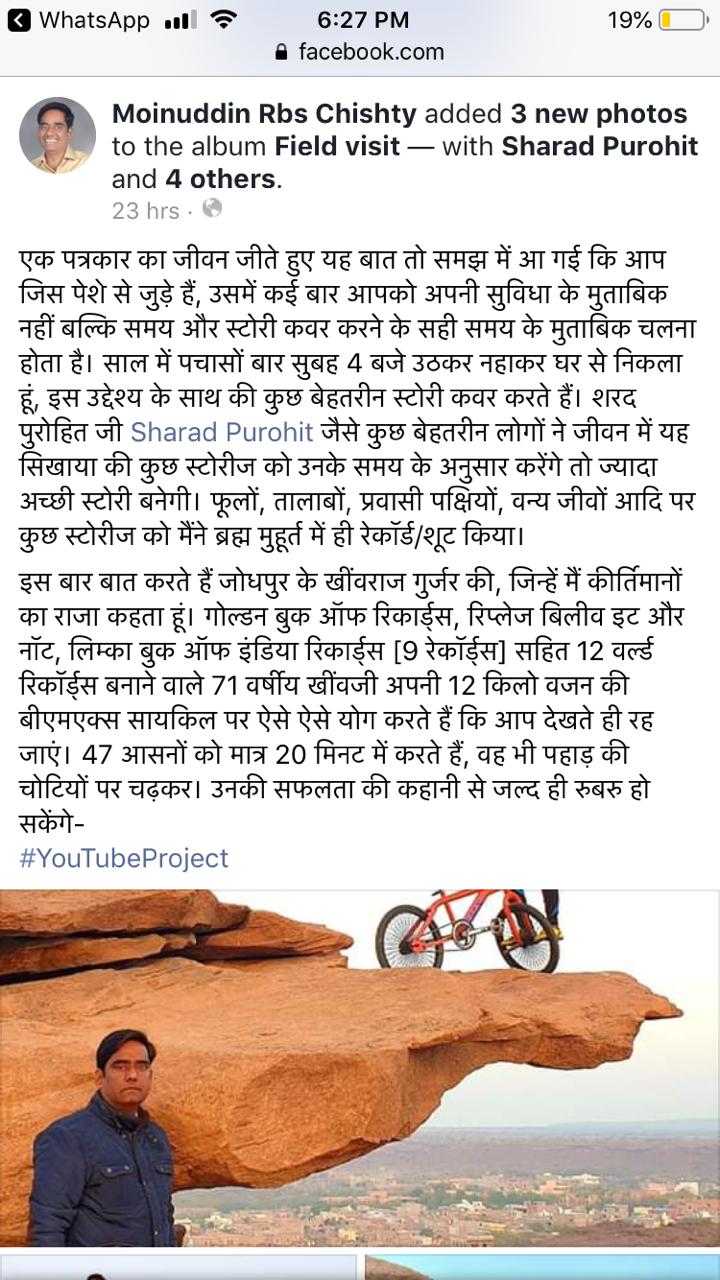Return to WhatsApp via the back link
The image size is (720, 1280).
[x=78, y=20]
